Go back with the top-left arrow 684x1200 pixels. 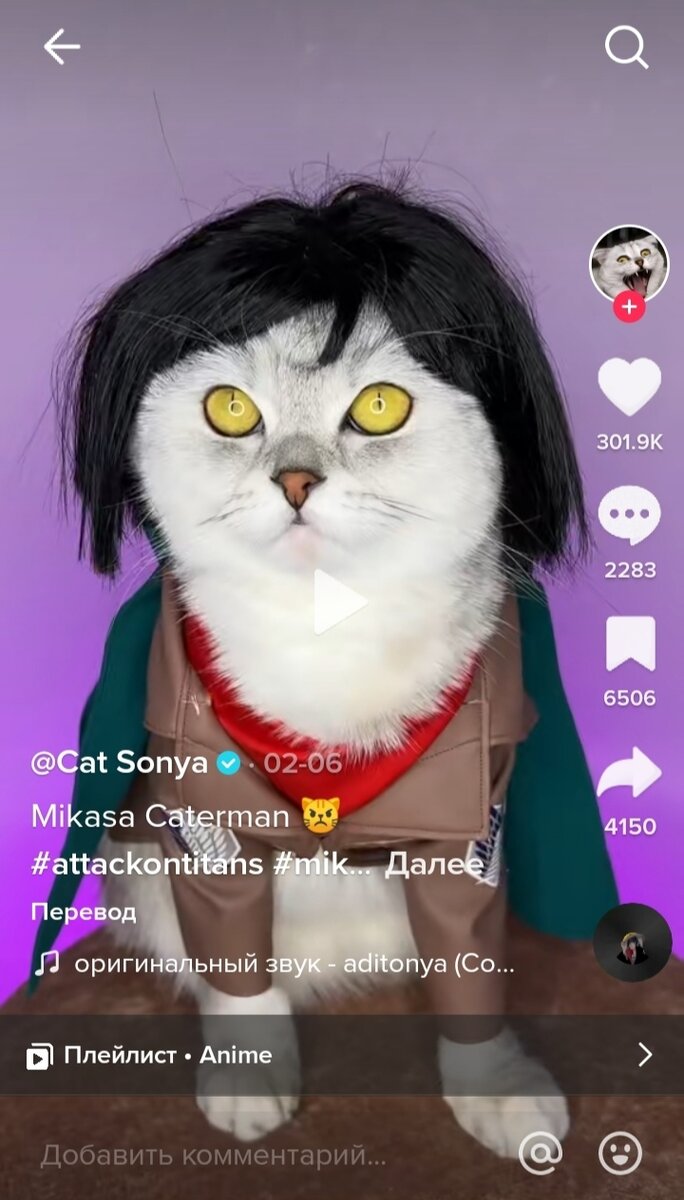61,47
